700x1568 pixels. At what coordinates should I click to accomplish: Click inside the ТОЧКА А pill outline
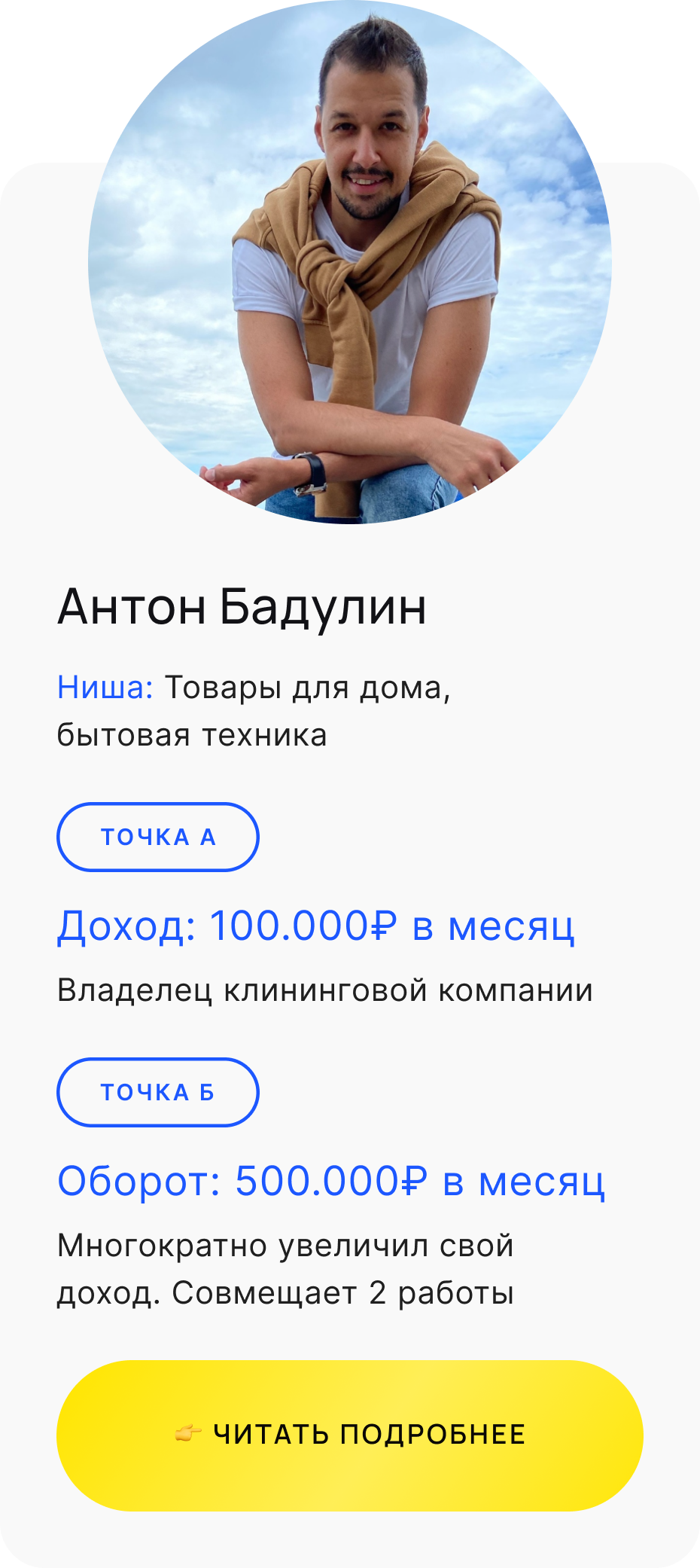(158, 837)
